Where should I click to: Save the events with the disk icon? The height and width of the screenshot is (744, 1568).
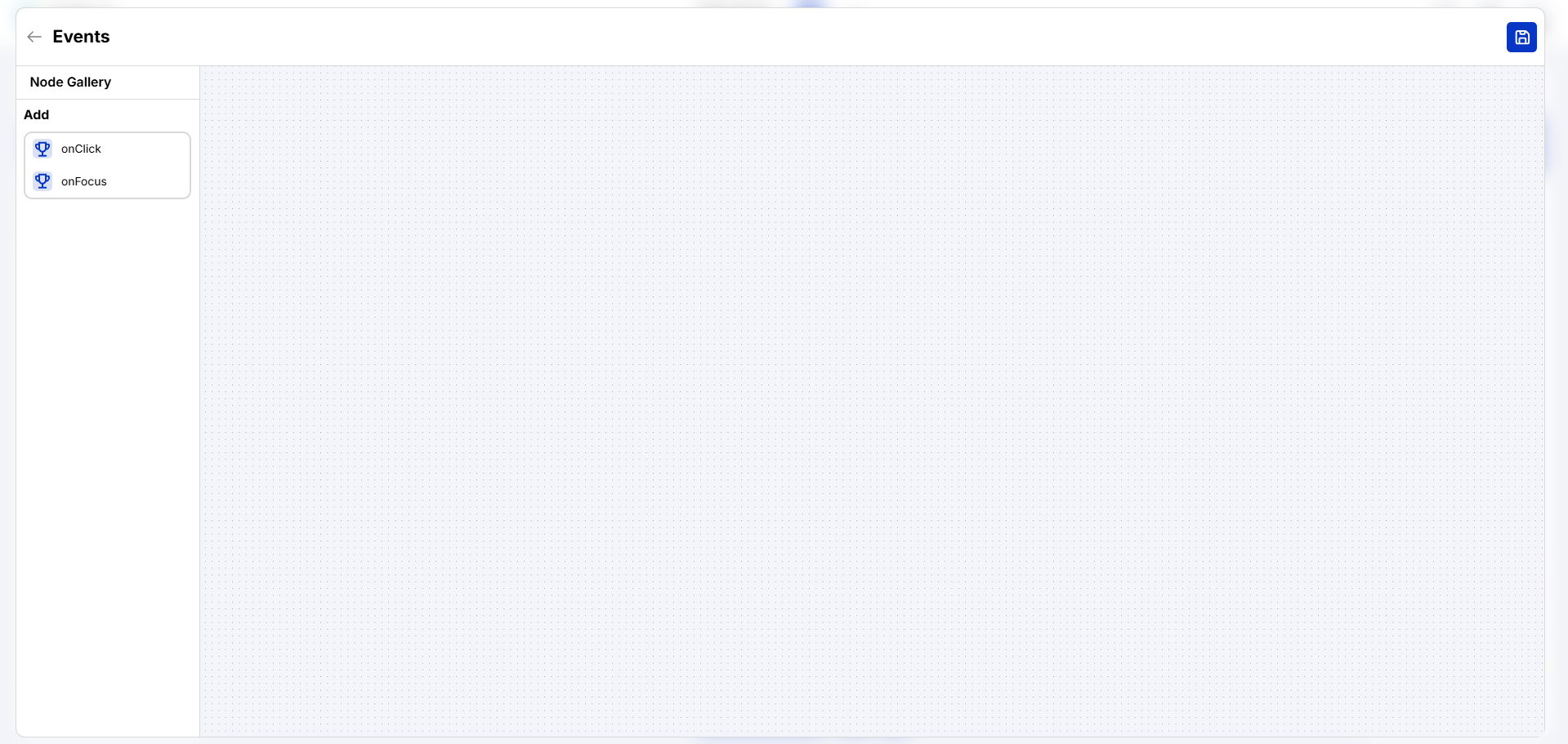coord(1521,38)
